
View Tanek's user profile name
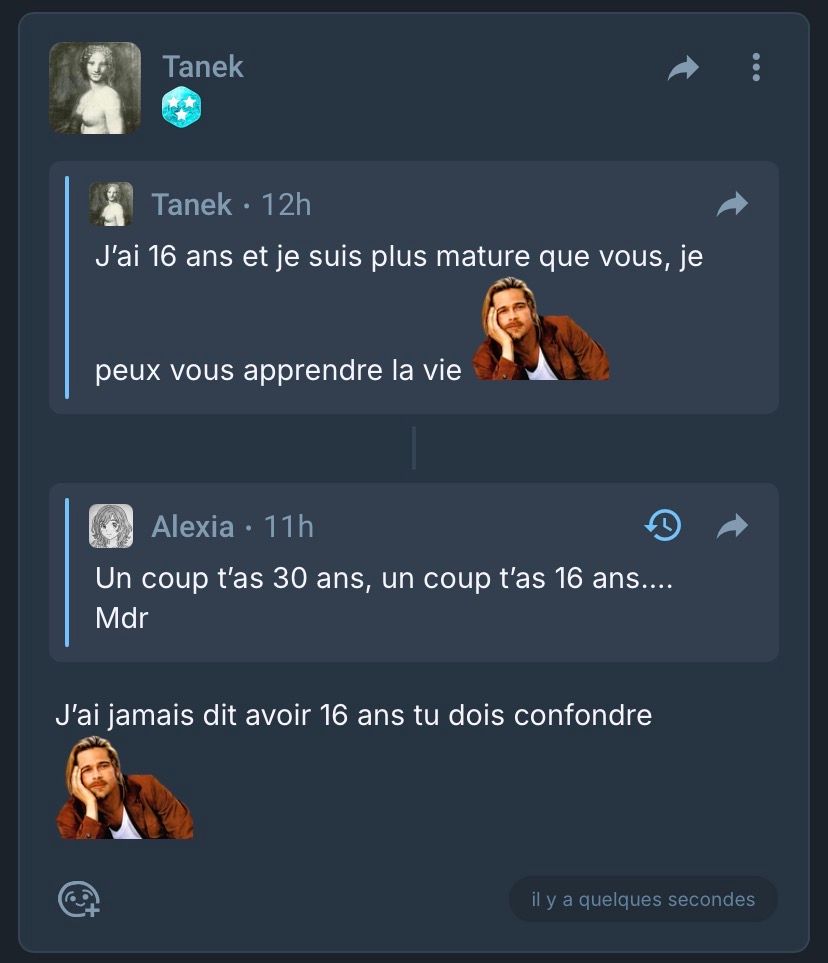tap(203, 67)
